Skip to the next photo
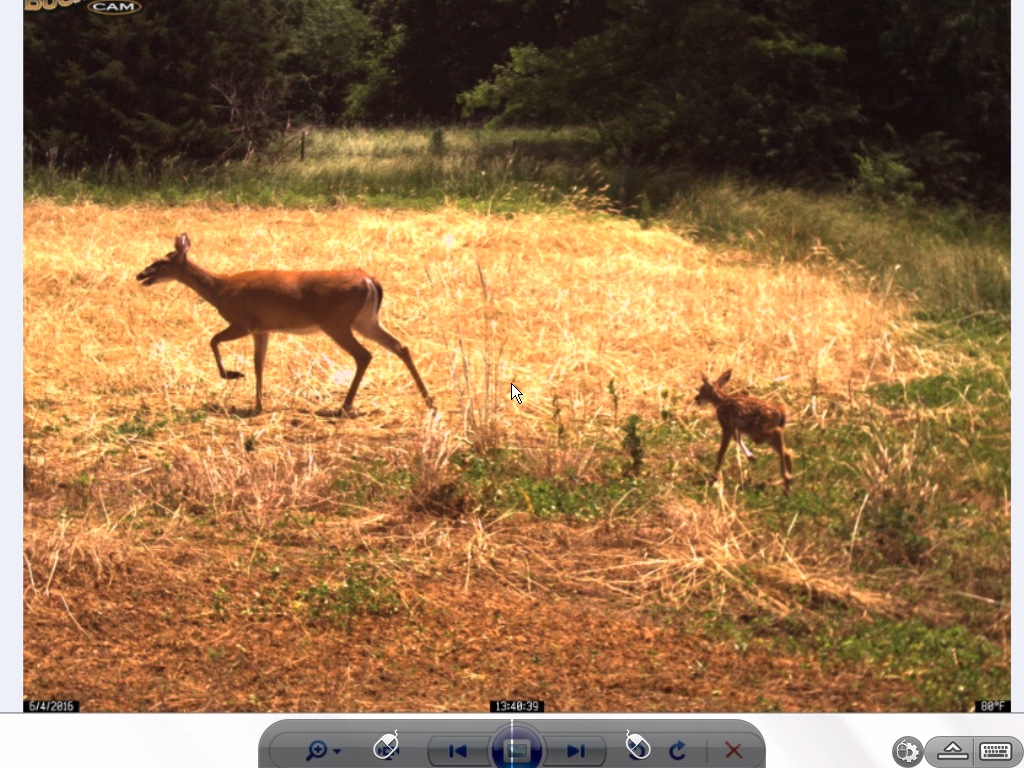1024x768 pixels. [x=576, y=751]
